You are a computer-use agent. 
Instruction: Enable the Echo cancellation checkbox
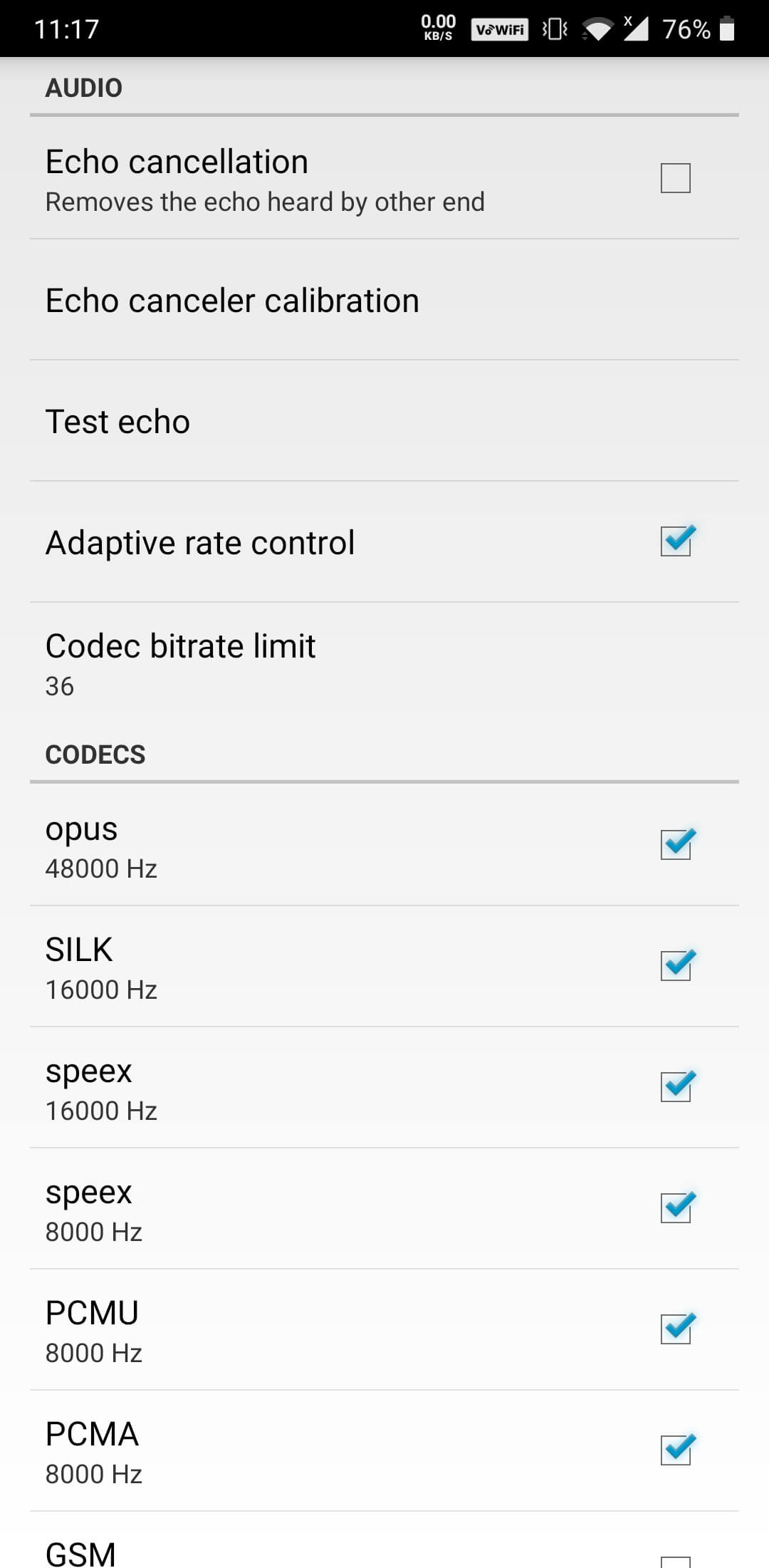point(675,178)
